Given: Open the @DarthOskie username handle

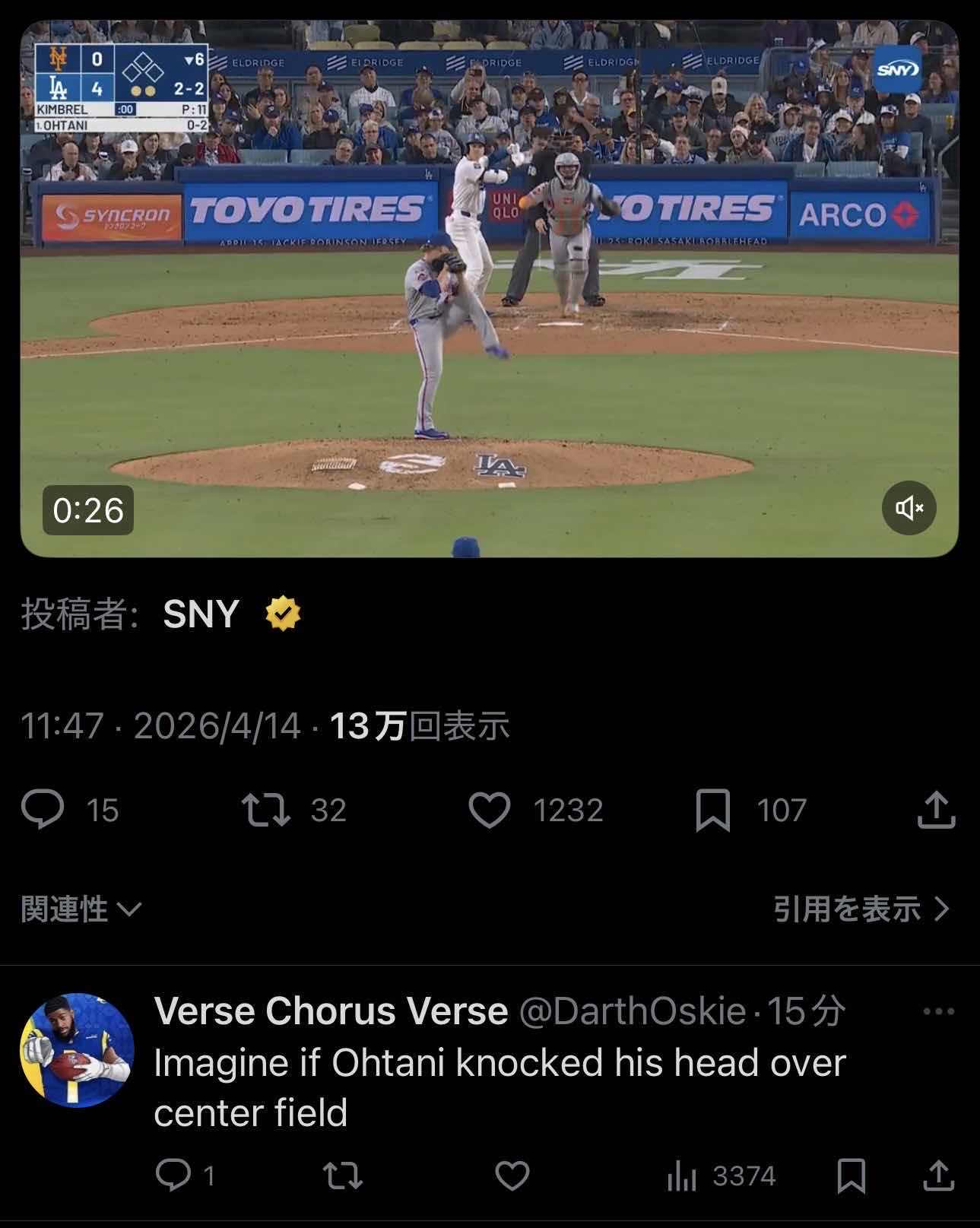Looking at the screenshot, I should pyautogui.click(x=633, y=1011).
